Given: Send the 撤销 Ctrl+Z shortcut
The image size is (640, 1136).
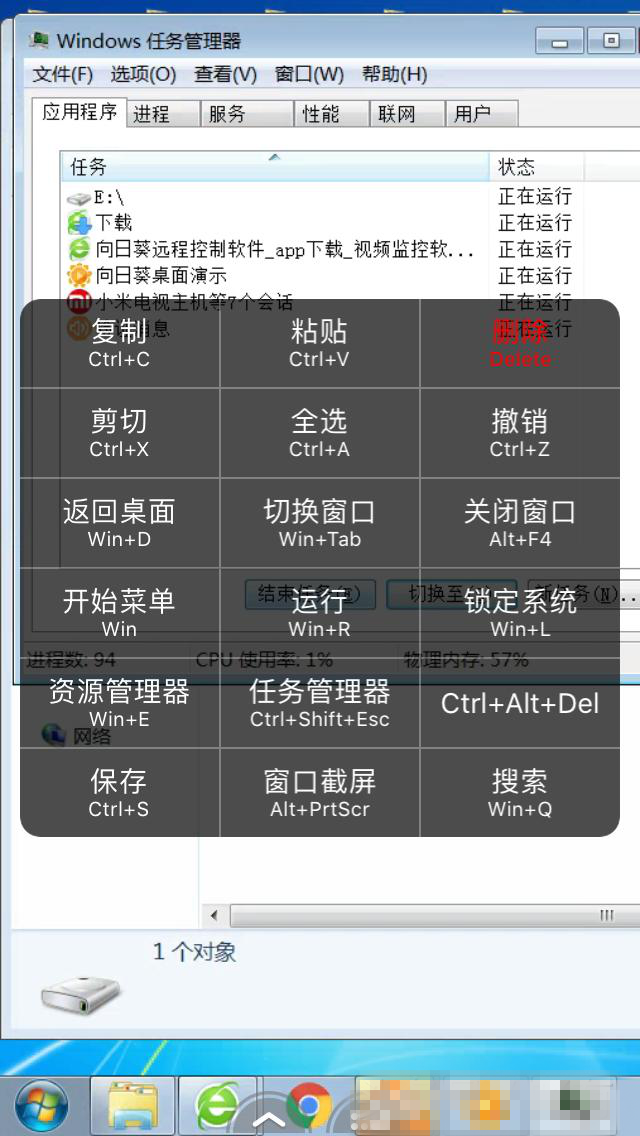Looking at the screenshot, I should [520, 433].
